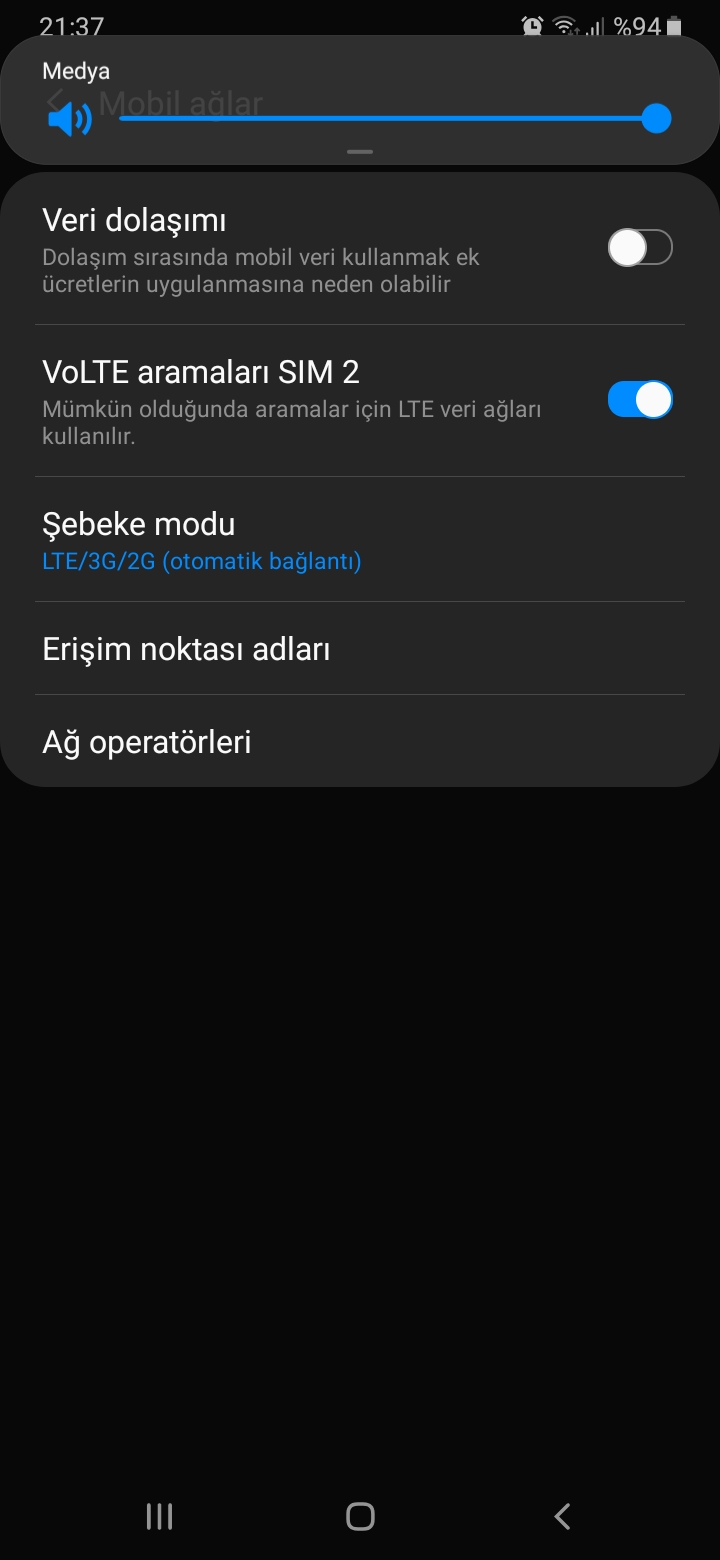The height and width of the screenshot is (1560, 720).
Task: Turn off VoLTE aramaları SIM 2
Action: [x=640, y=400]
